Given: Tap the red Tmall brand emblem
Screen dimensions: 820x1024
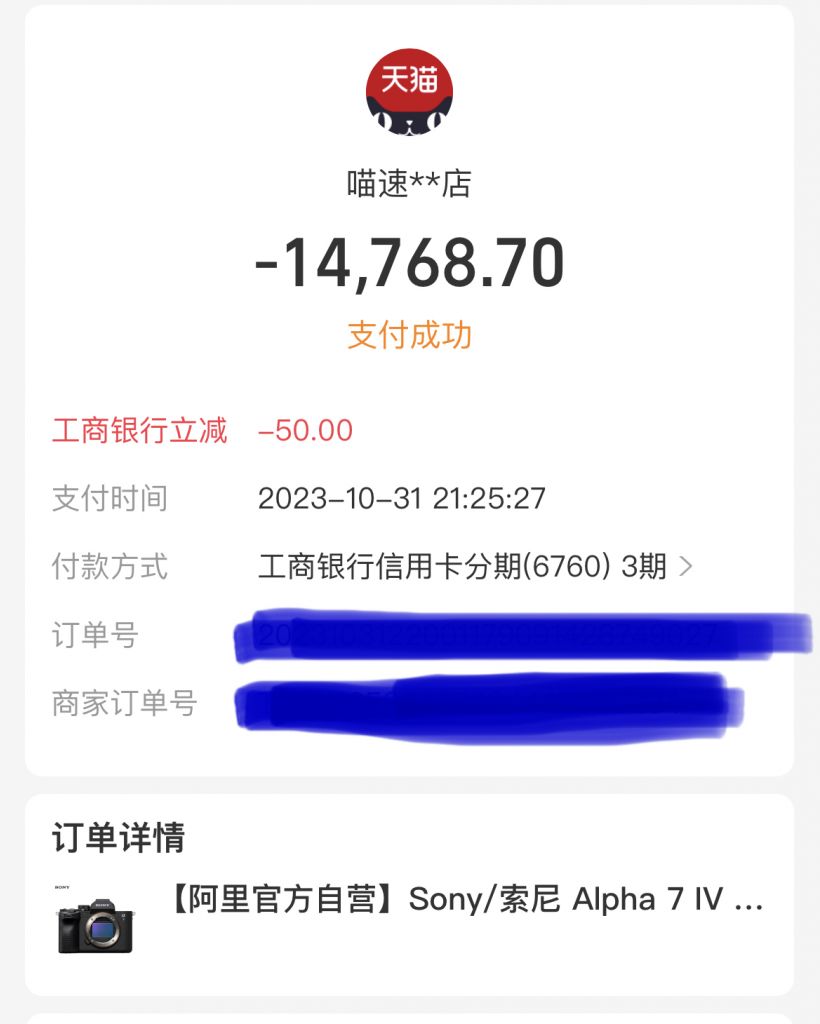Looking at the screenshot, I should click(x=410, y=95).
